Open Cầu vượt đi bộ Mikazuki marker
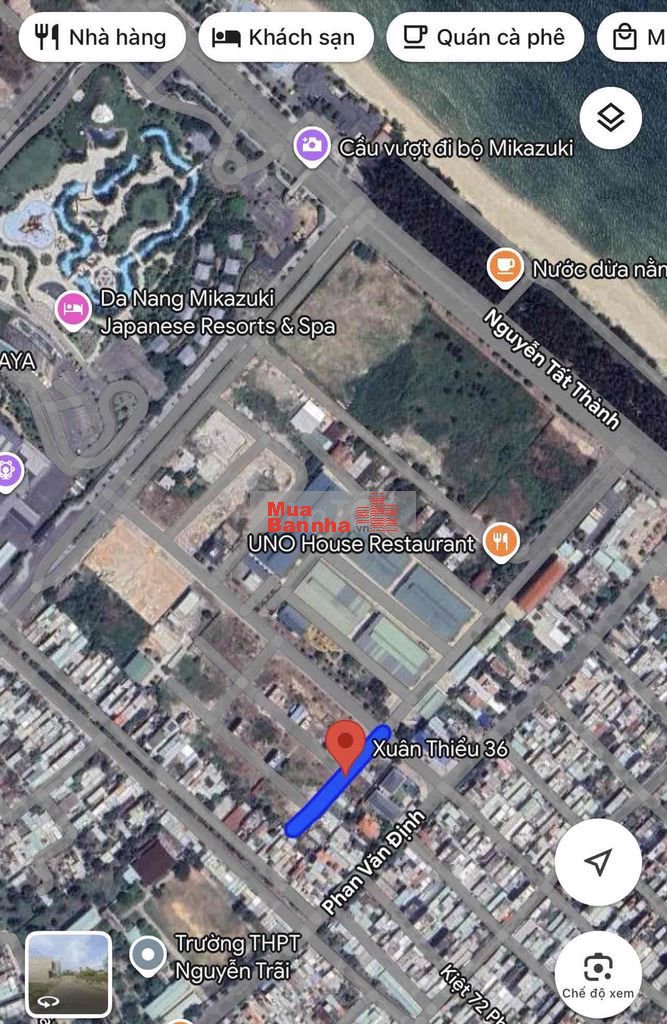 click(x=312, y=146)
